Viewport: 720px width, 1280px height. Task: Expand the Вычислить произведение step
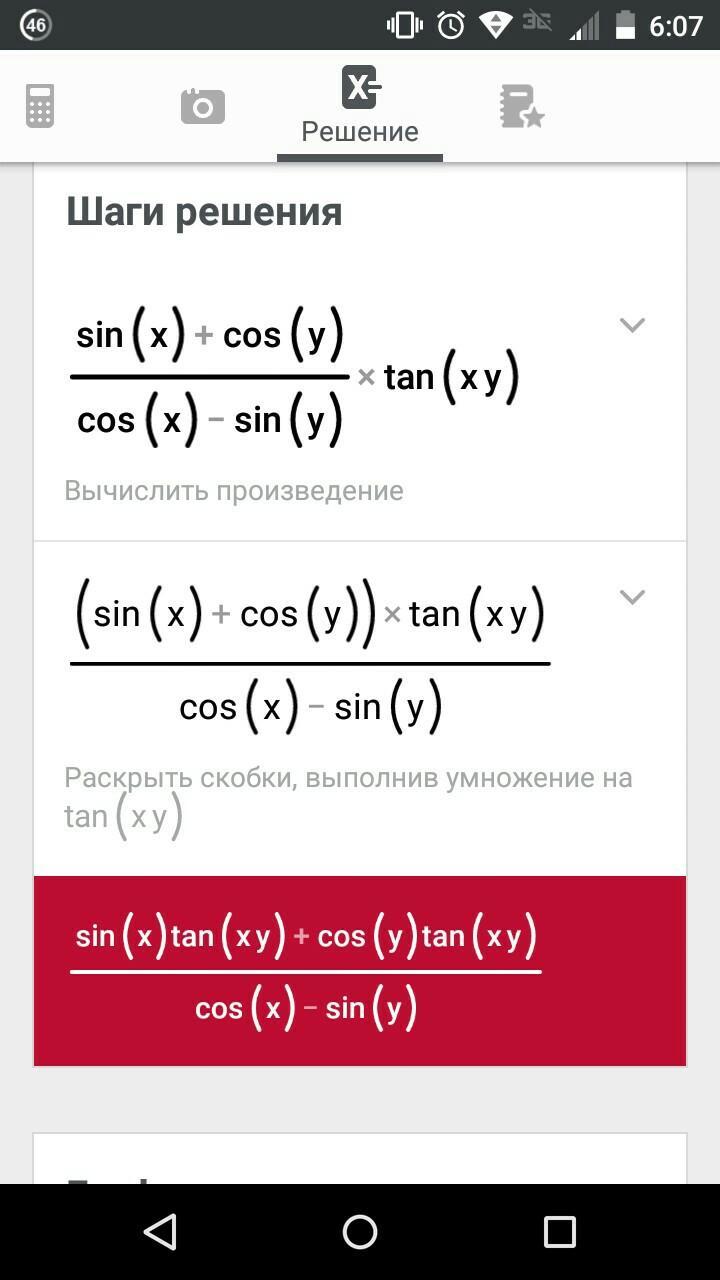point(632,325)
